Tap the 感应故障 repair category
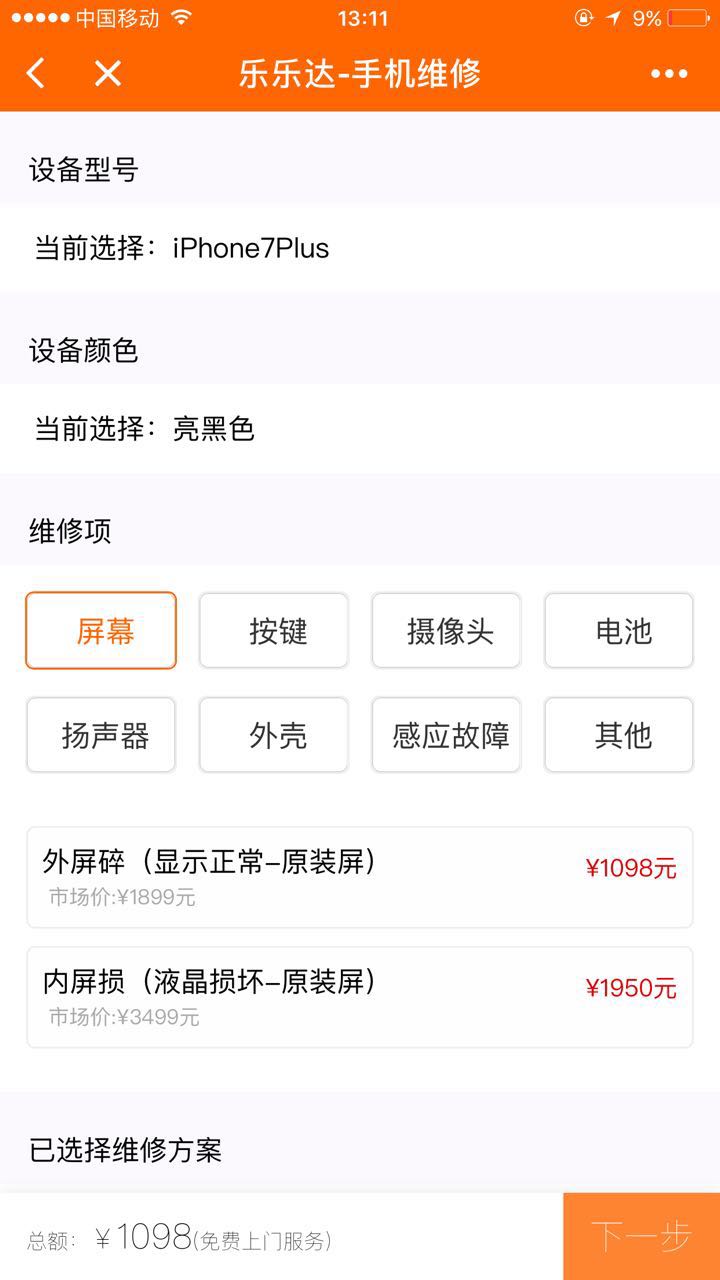Viewport: 720px width, 1280px height. 447,735
